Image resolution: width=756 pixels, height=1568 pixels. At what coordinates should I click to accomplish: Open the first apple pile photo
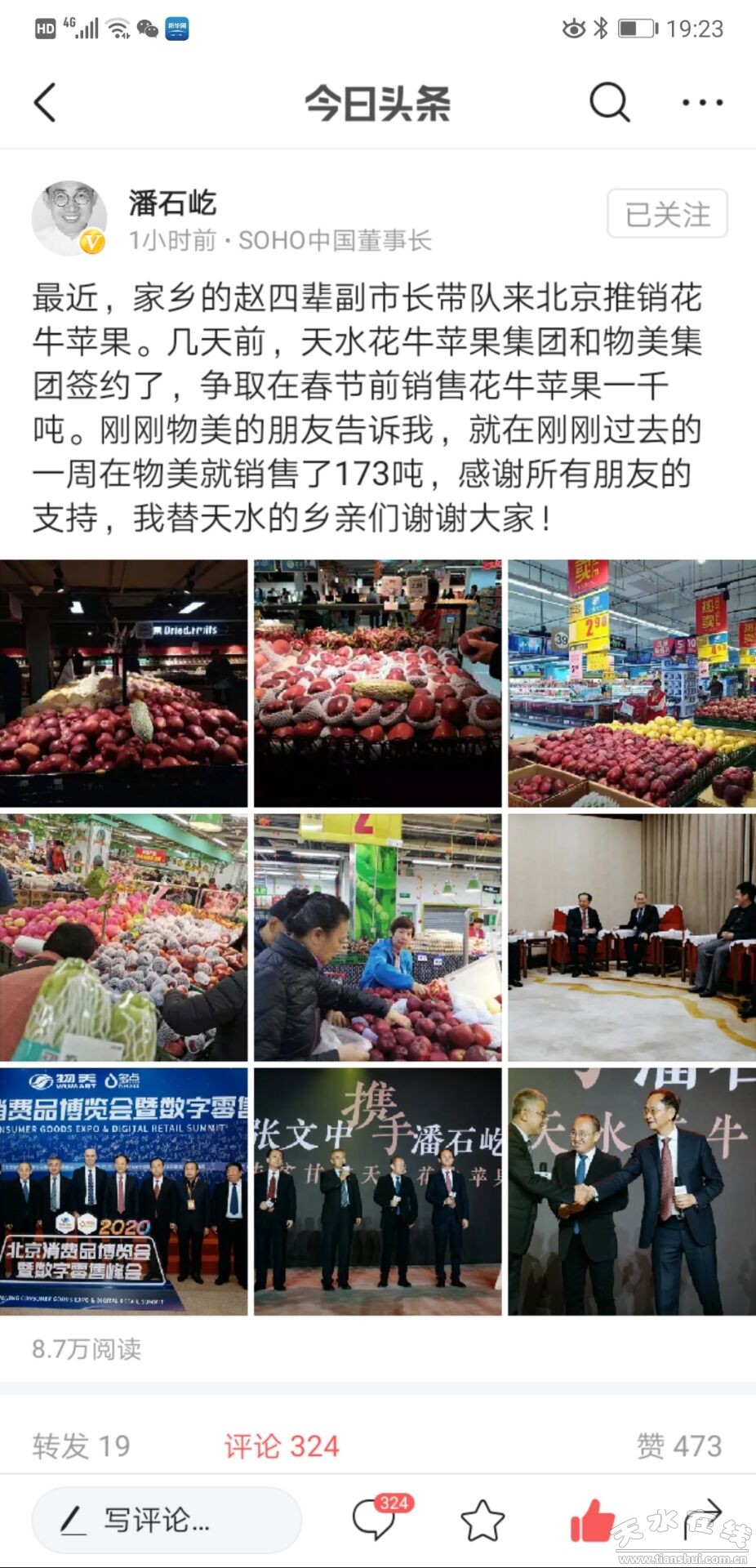123,683
